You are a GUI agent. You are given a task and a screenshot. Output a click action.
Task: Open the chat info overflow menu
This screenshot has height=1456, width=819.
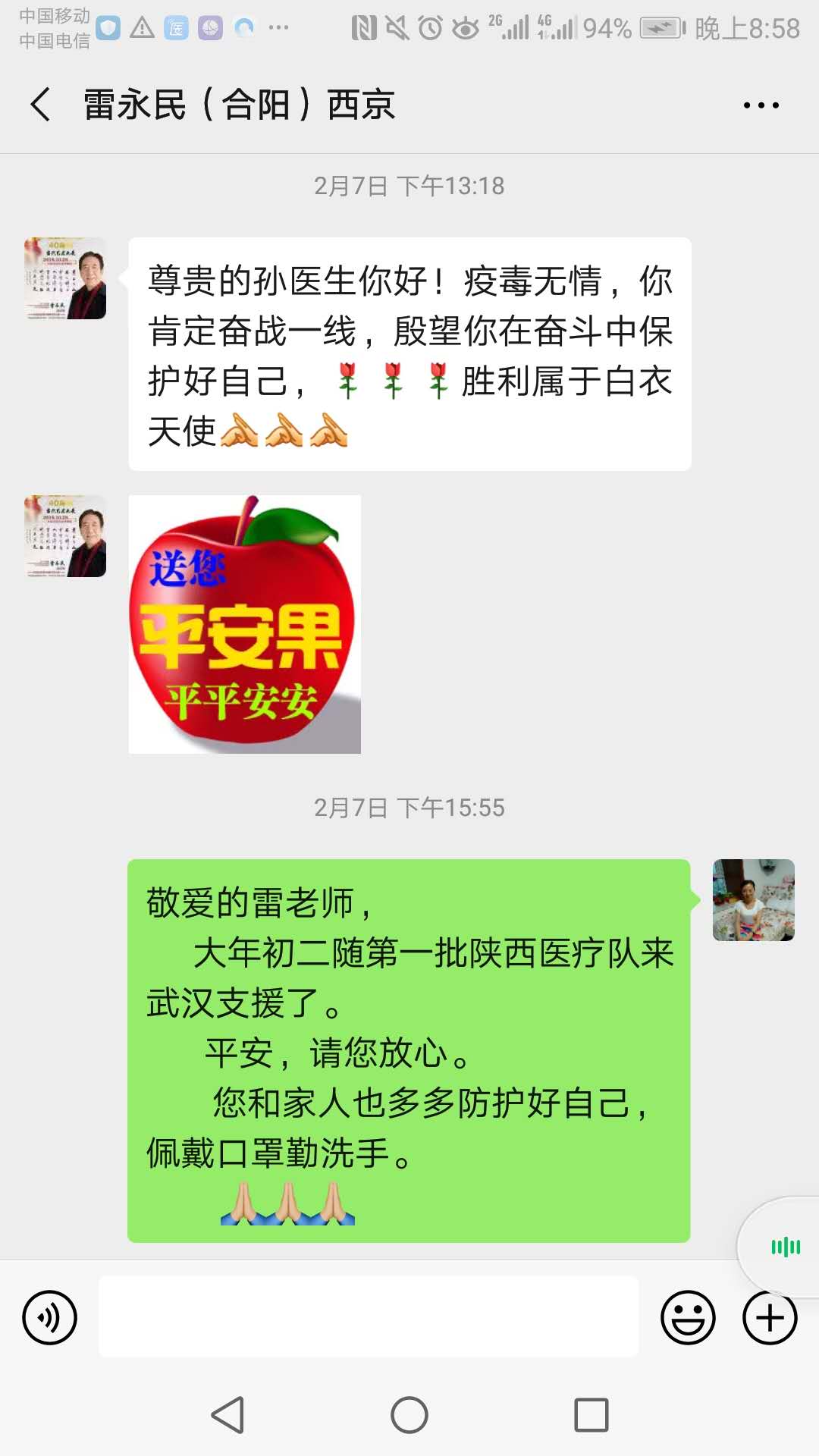click(x=761, y=105)
